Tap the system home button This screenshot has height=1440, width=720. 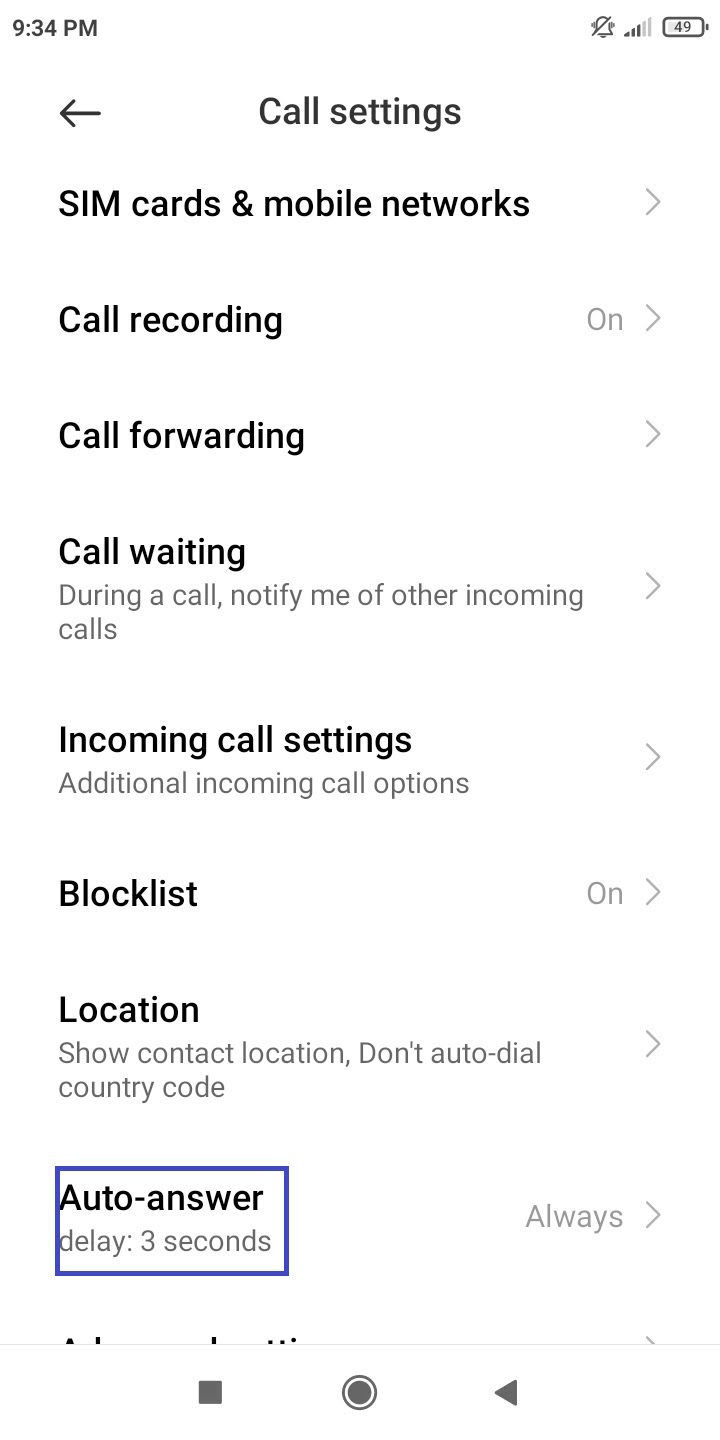pos(359,1392)
